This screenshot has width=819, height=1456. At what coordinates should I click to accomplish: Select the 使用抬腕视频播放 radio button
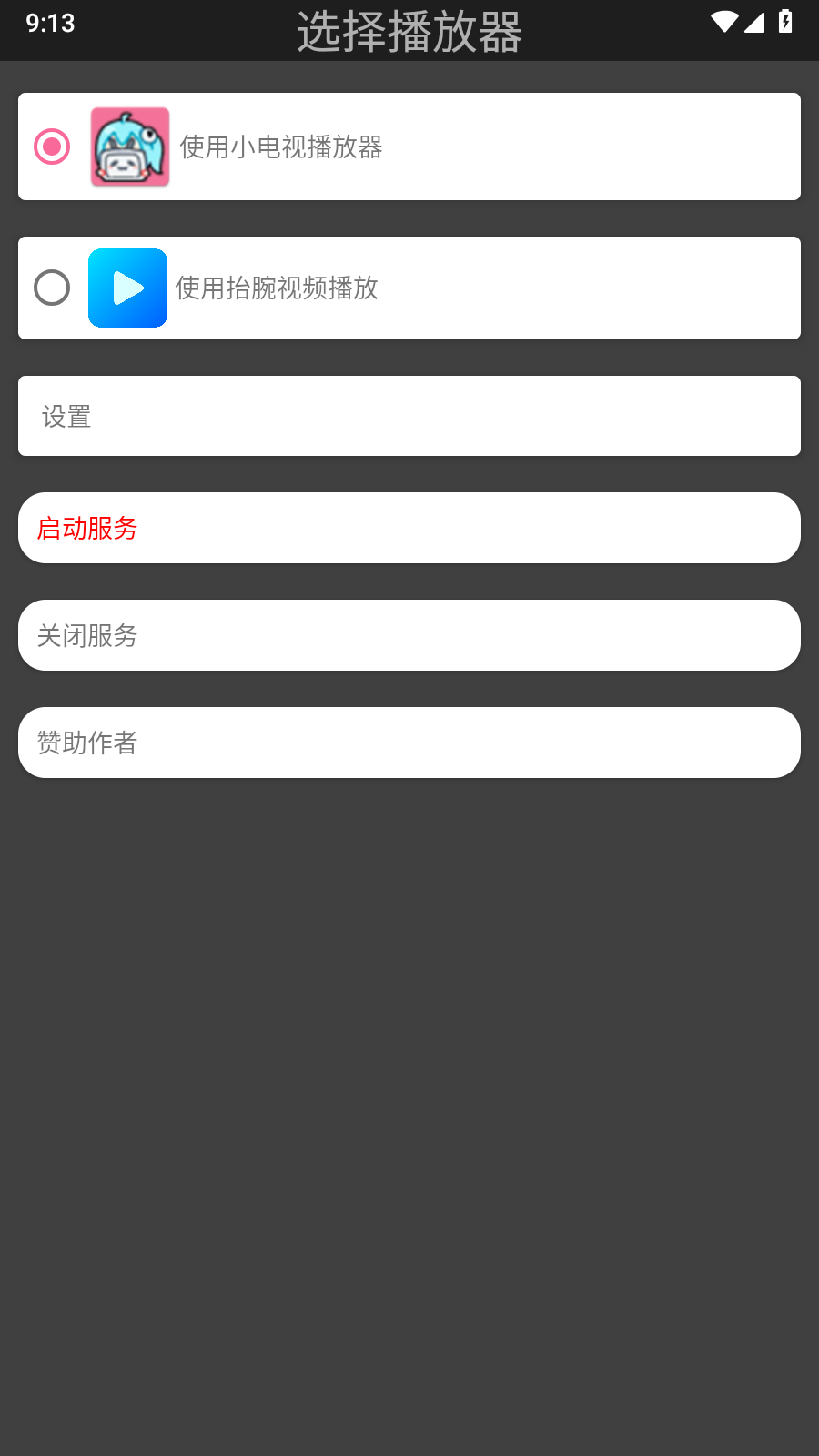(x=52, y=288)
